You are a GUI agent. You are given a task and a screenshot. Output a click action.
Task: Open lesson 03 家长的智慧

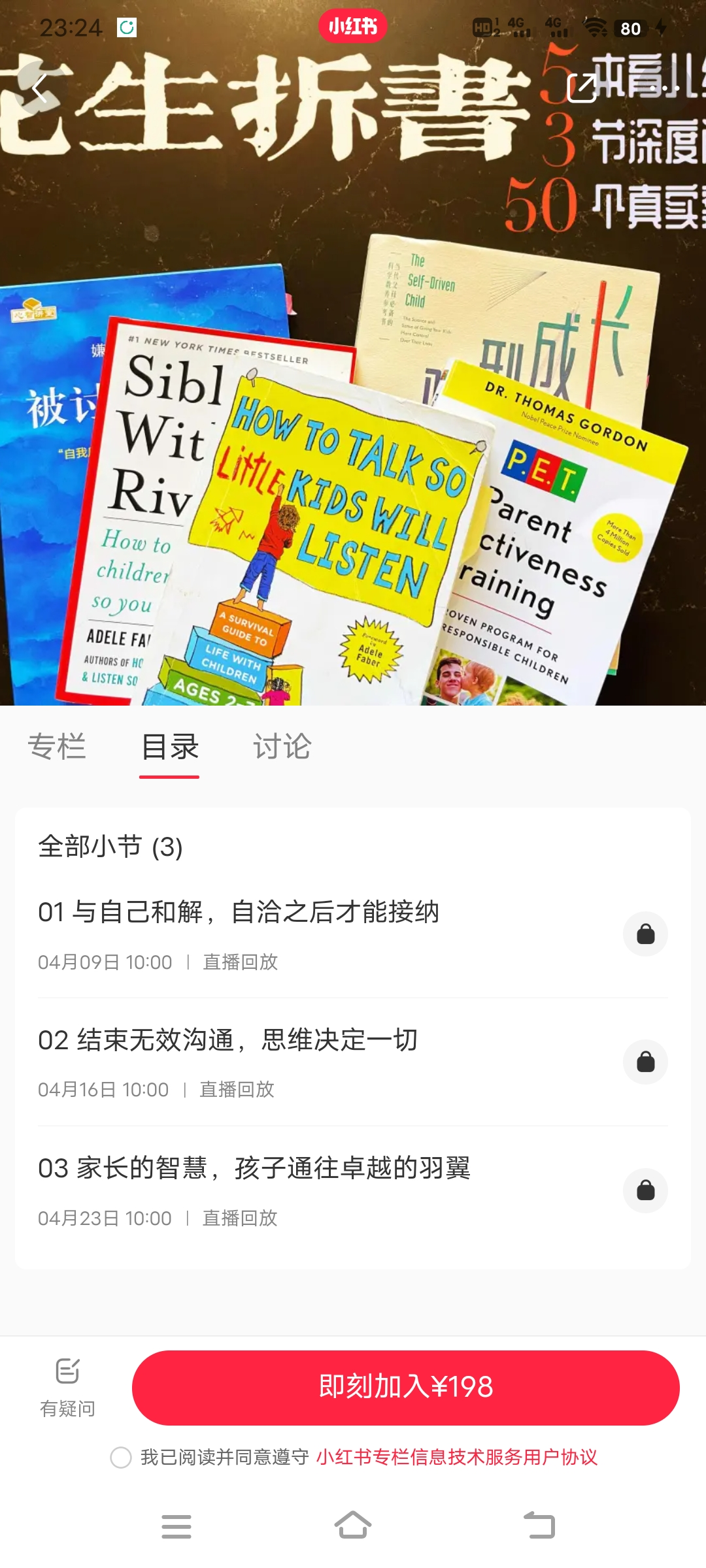(254, 1168)
